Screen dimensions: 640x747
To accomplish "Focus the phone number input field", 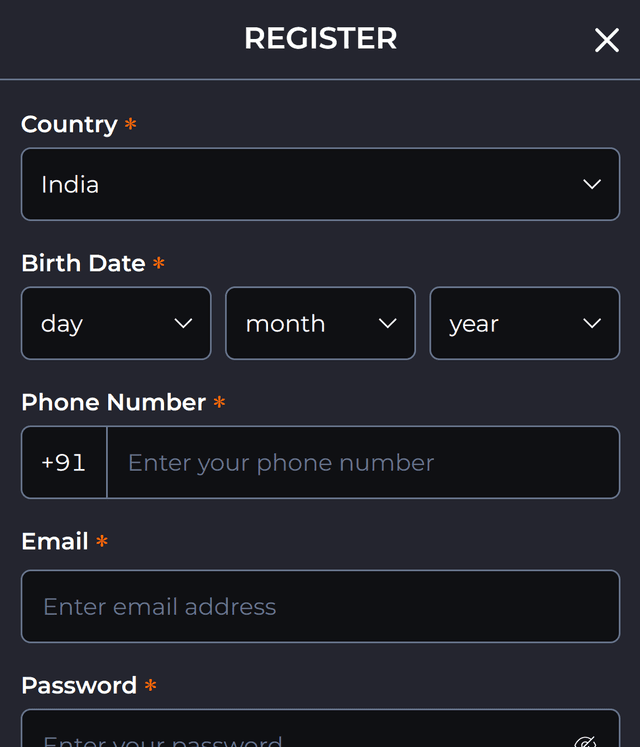I will tap(362, 462).
